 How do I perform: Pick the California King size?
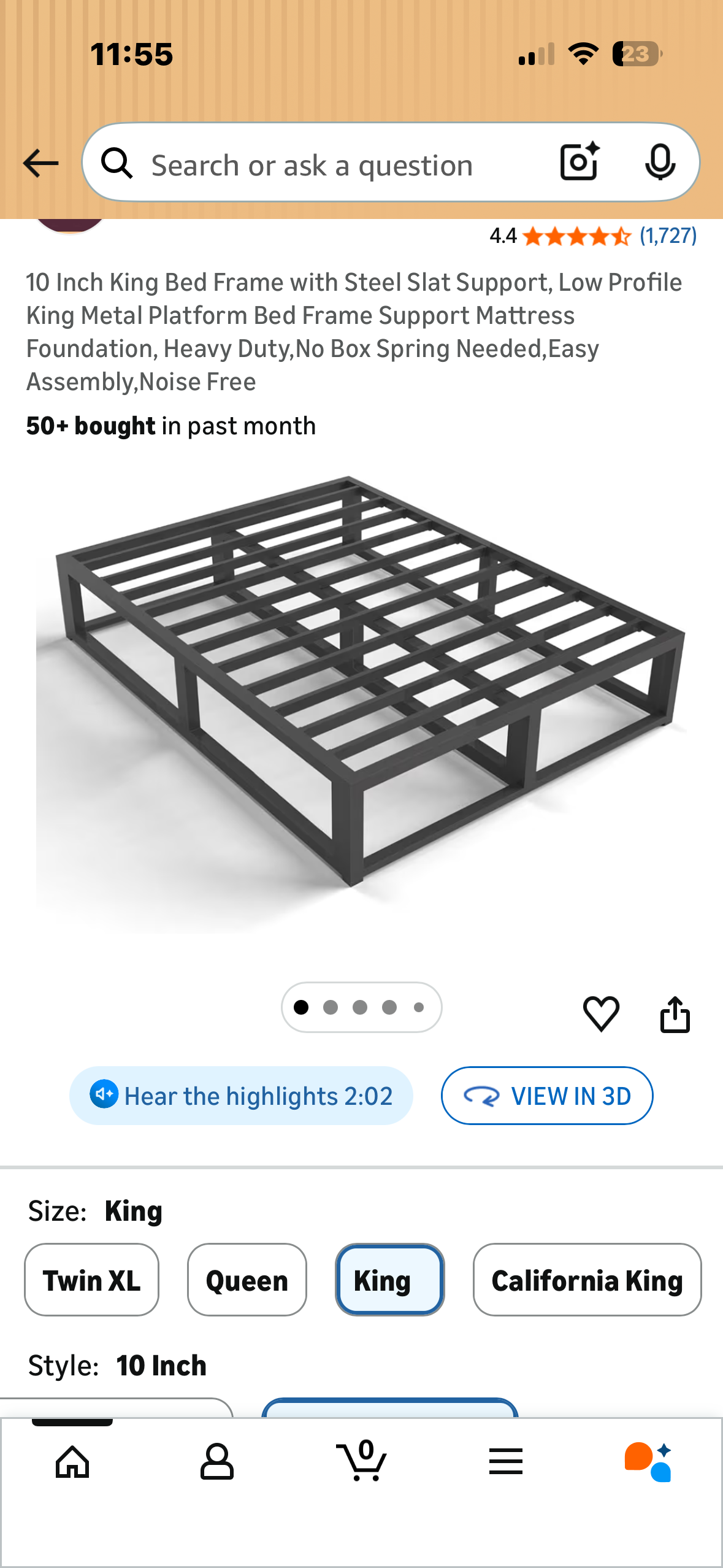(x=587, y=1280)
